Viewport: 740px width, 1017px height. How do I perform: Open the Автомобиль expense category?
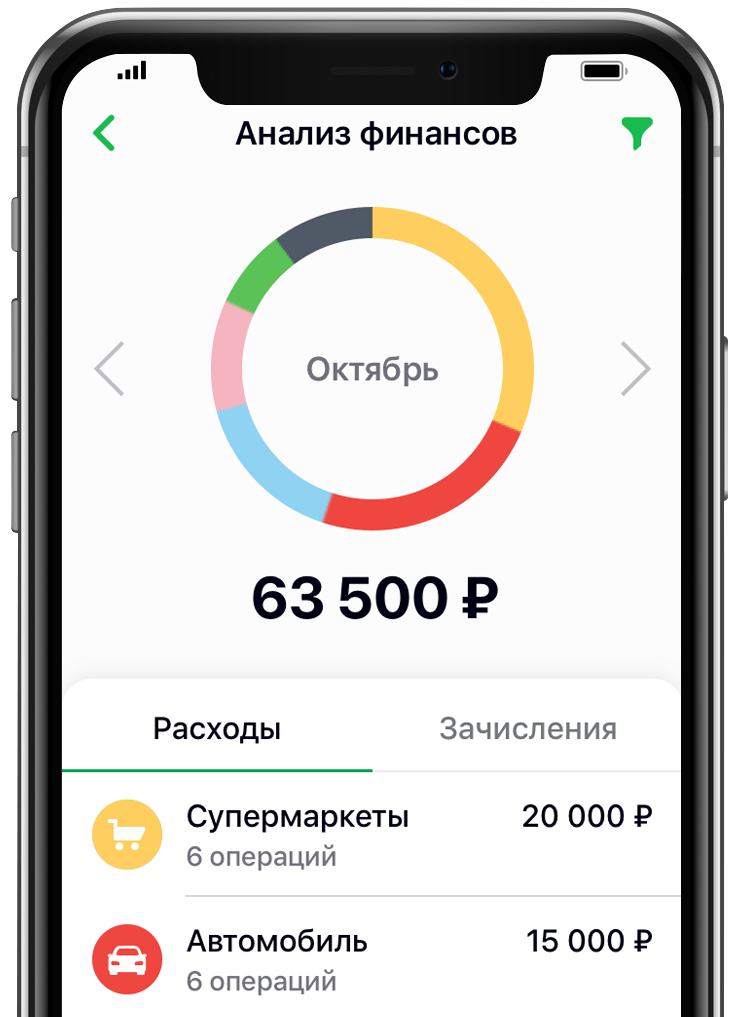click(x=372, y=959)
